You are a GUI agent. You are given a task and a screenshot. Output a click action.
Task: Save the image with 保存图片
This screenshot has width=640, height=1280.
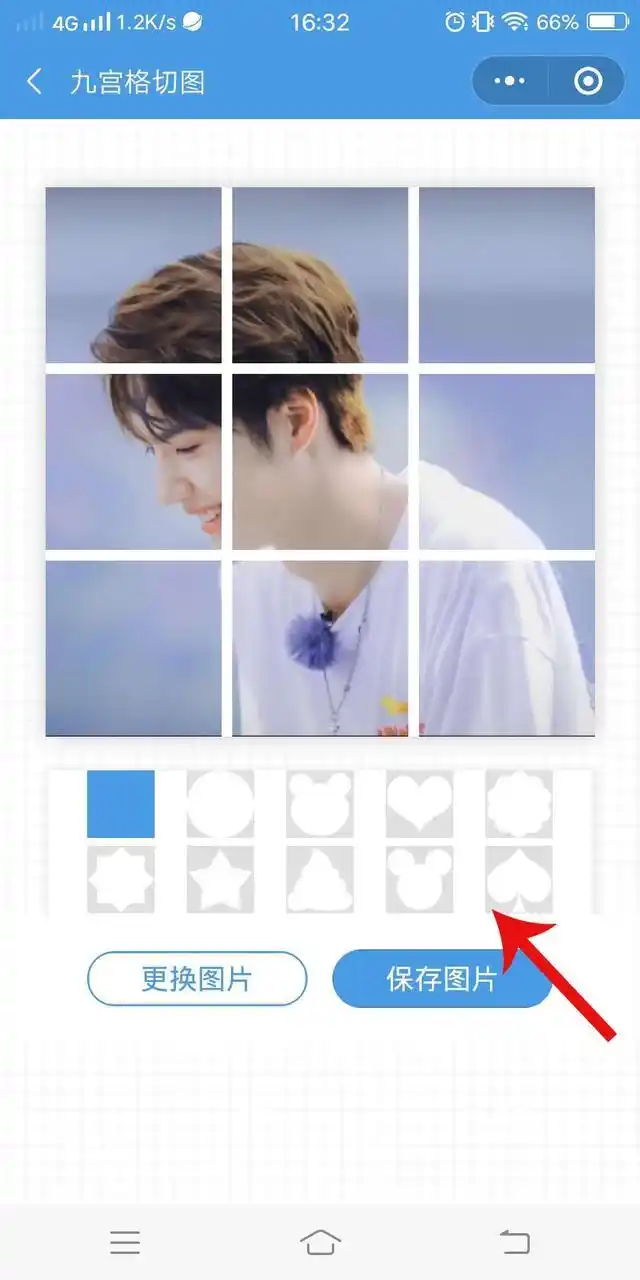441,978
